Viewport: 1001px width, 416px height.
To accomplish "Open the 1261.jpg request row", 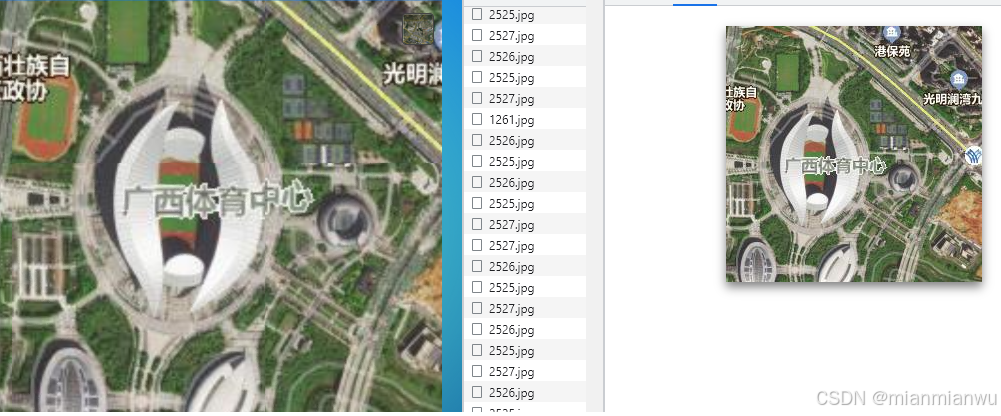I will [511, 120].
